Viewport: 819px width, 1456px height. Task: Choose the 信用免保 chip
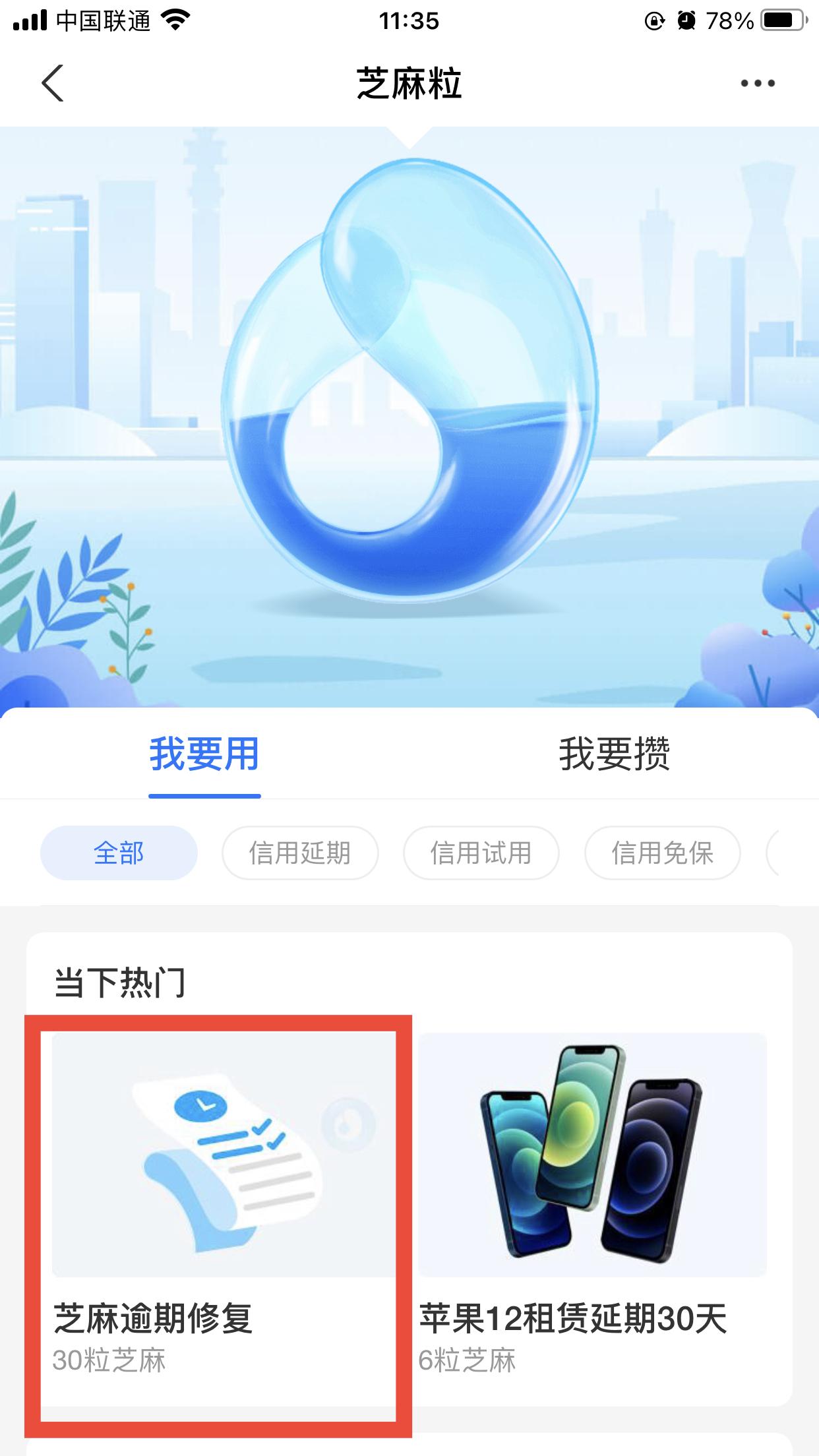(x=662, y=853)
